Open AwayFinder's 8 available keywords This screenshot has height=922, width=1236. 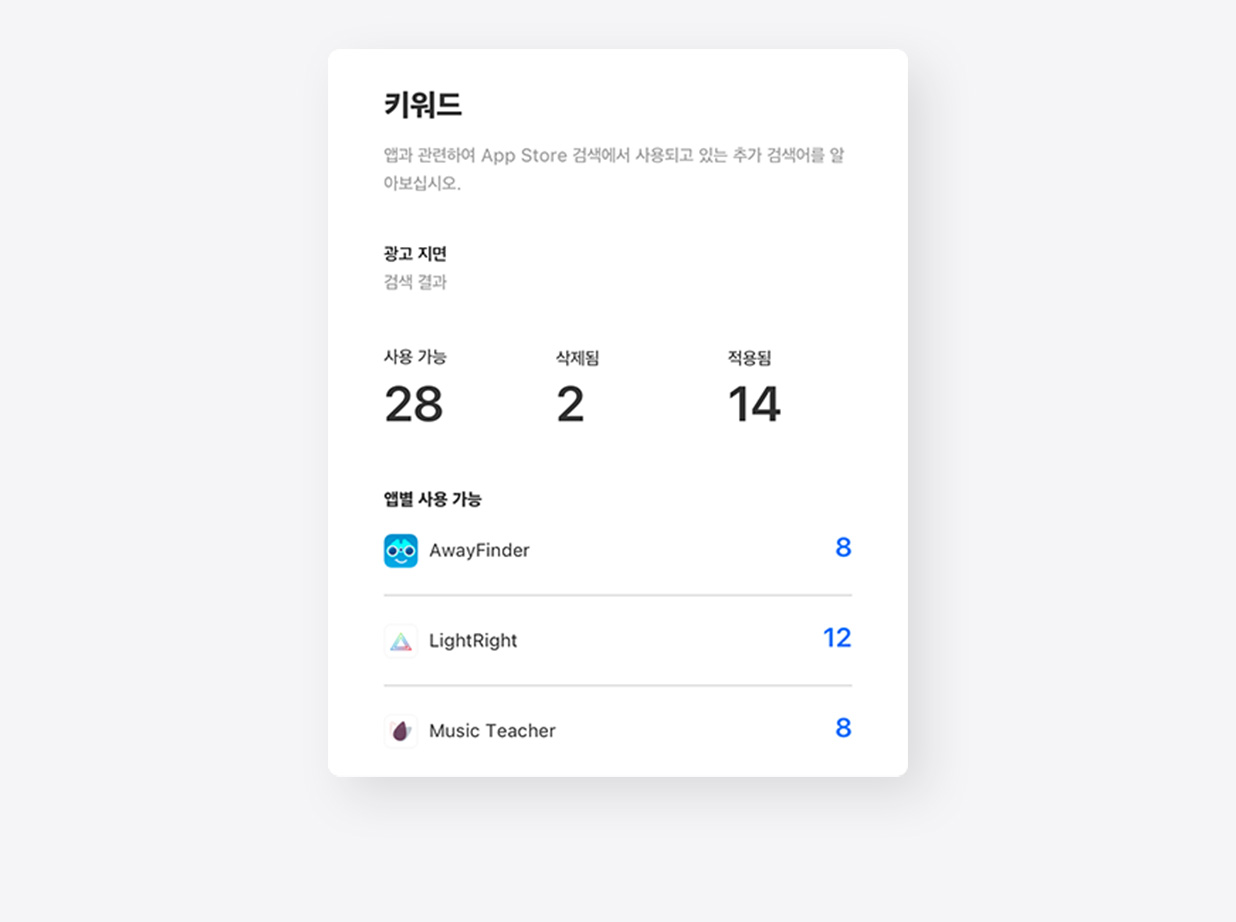[x=842, y=548]
